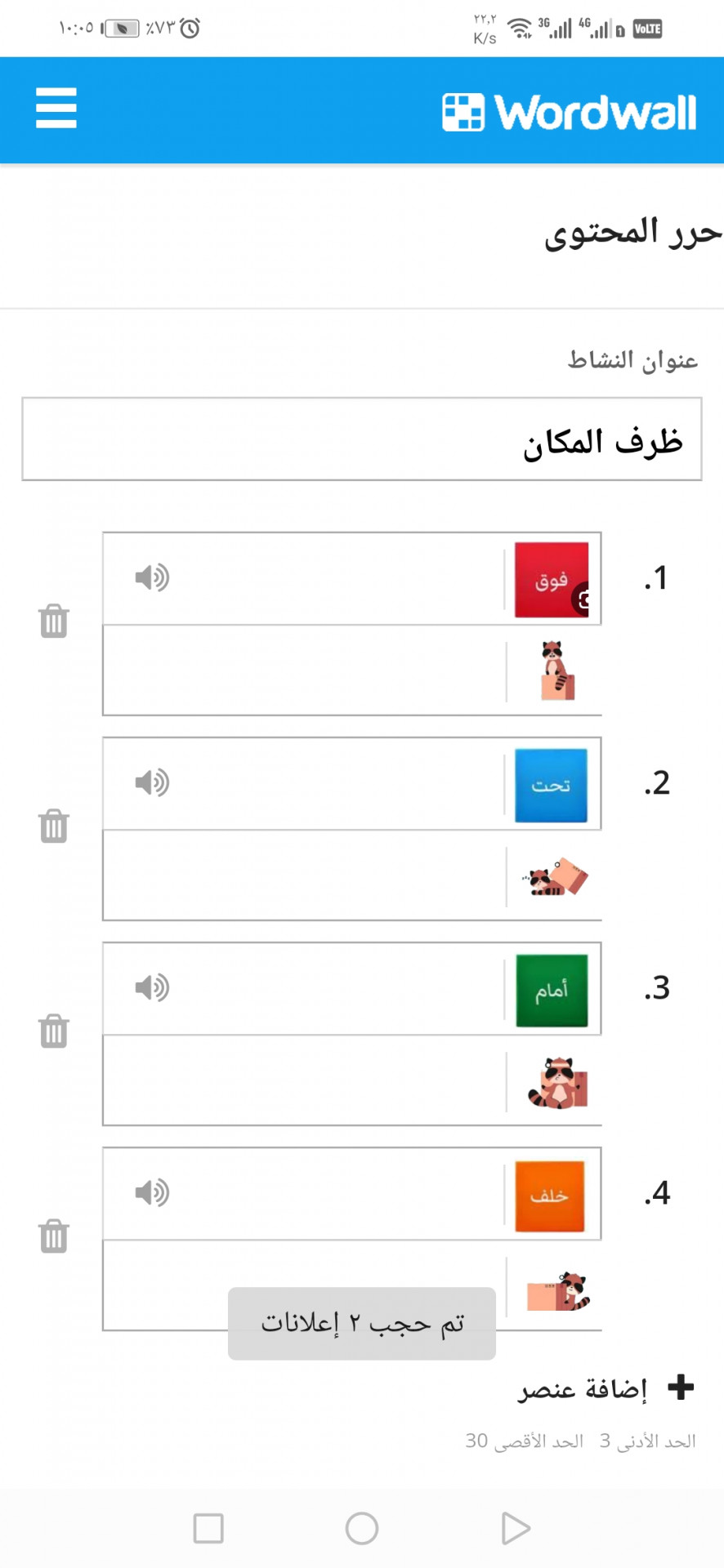Tap the sound icon on item 4
This screenshot has height=1568, width=724.
click(x=152, y=1192)
